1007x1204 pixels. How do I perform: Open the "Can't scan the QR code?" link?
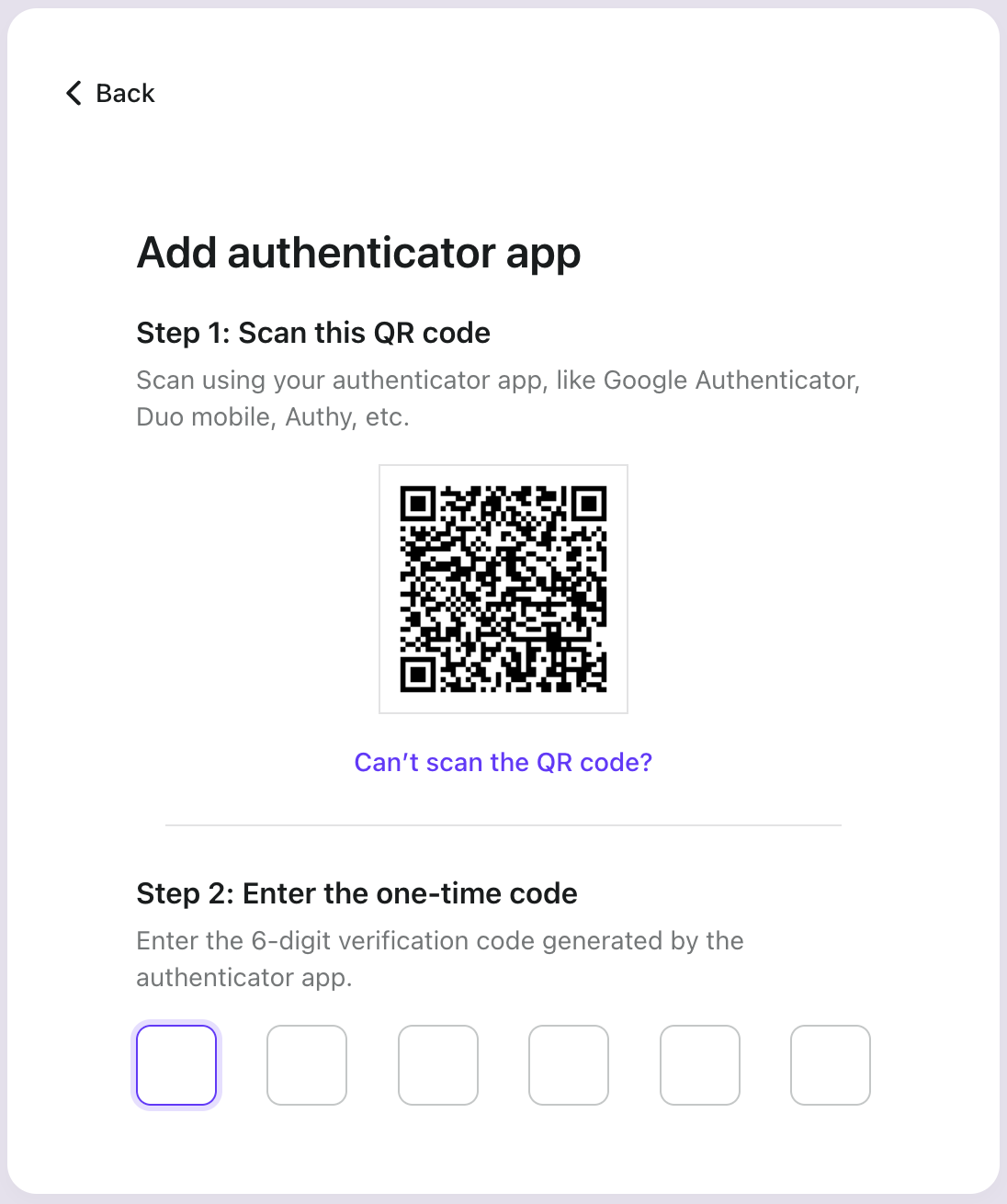(503, 762)
